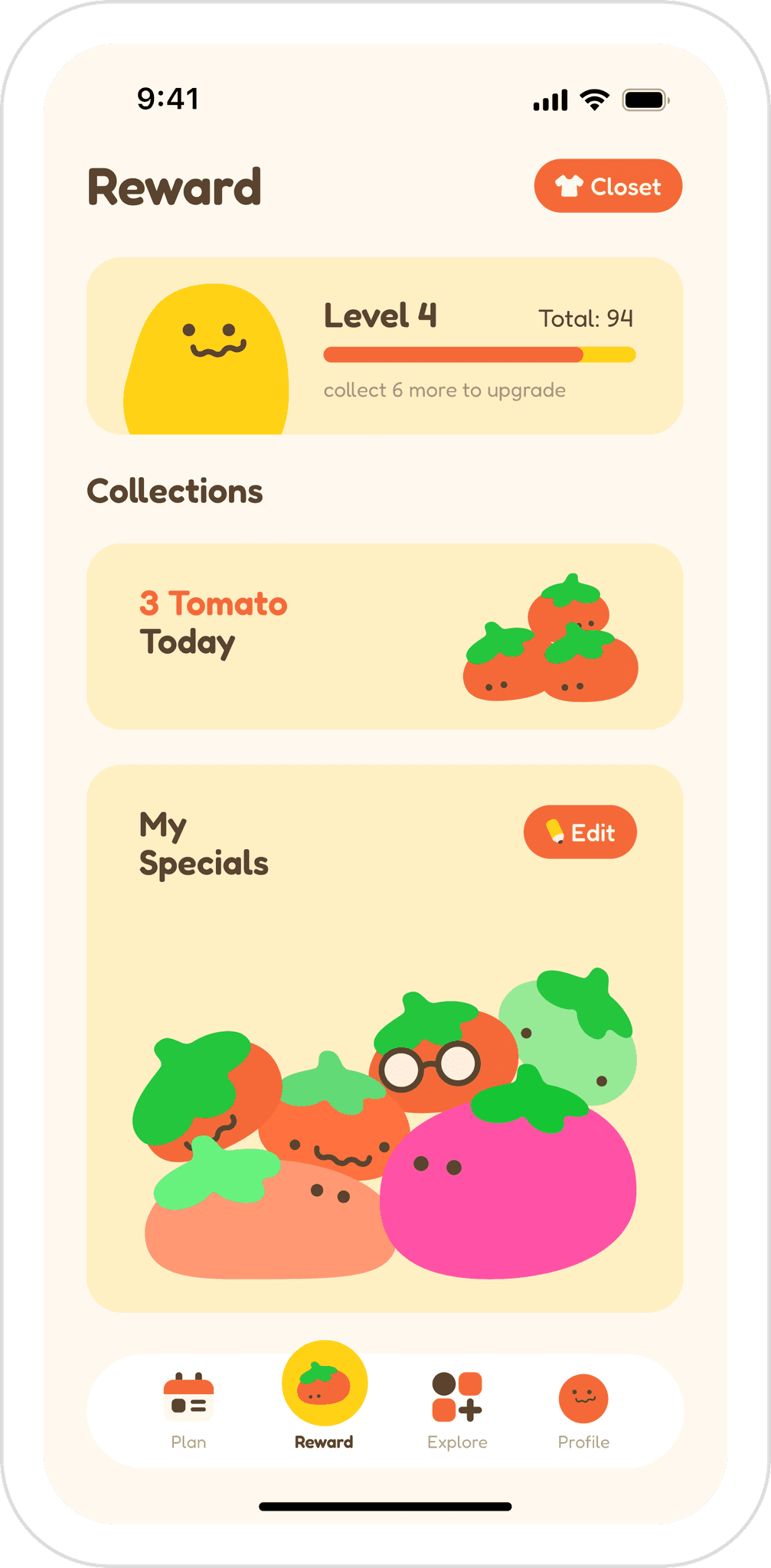Open the 3 Tomato Today card
Image resolution: width=771 pixels, height=1568 pixels.
384,636
